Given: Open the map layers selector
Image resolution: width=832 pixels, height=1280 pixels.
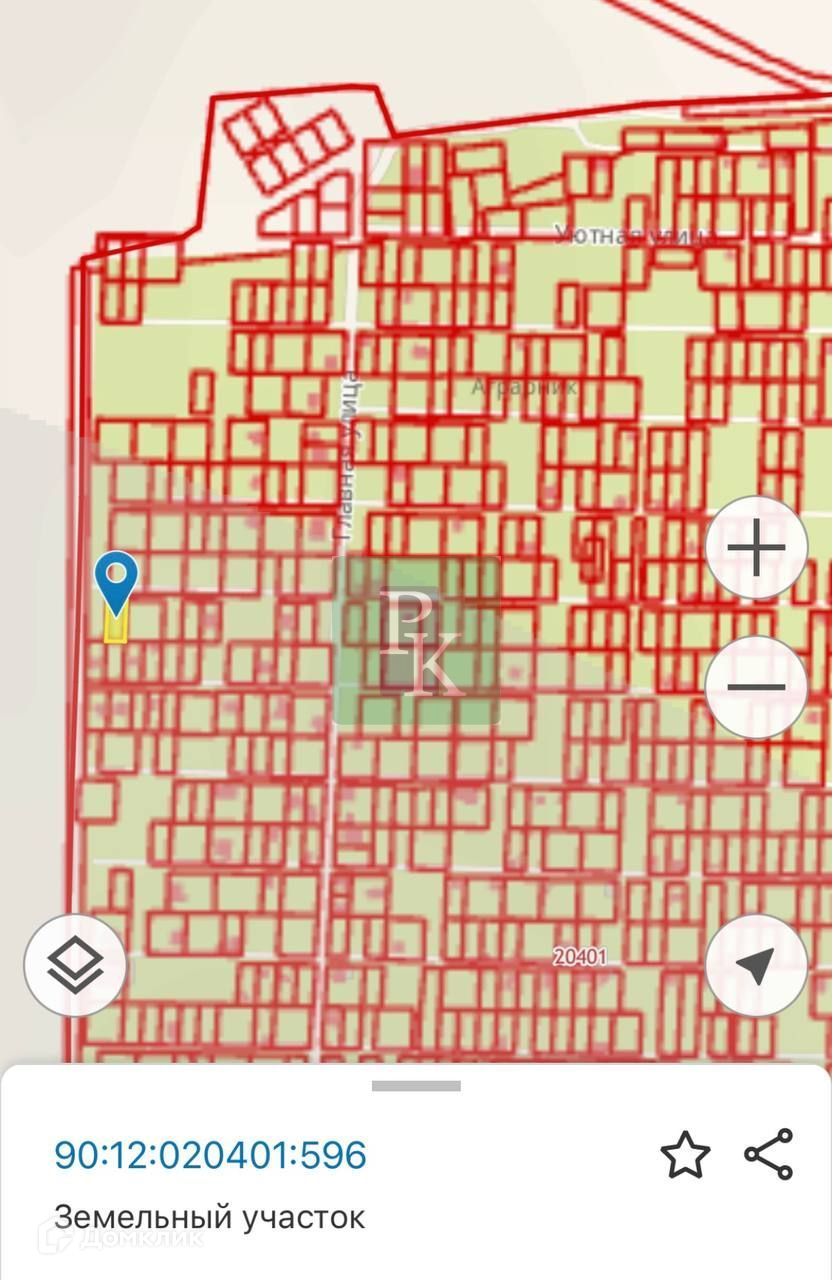Looking at the screenshot, I should point(75,965).
